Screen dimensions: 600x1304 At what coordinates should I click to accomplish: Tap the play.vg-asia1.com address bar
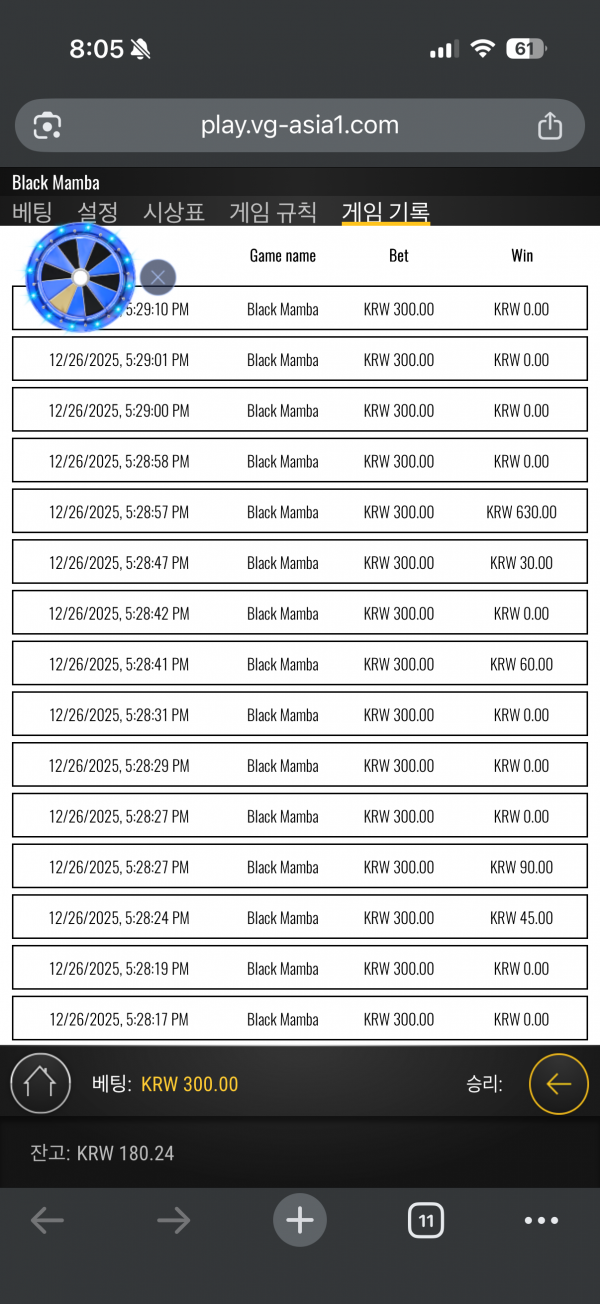click(x=300, y=125)
